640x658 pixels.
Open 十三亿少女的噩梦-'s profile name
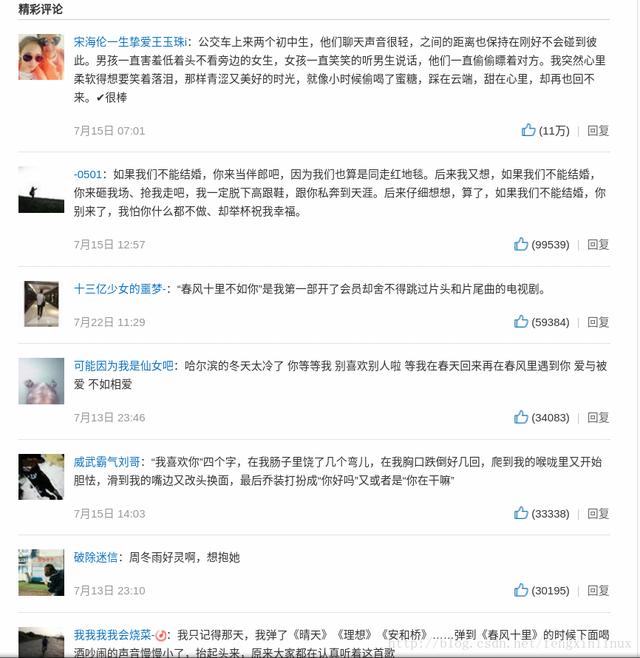pos(121,288)
